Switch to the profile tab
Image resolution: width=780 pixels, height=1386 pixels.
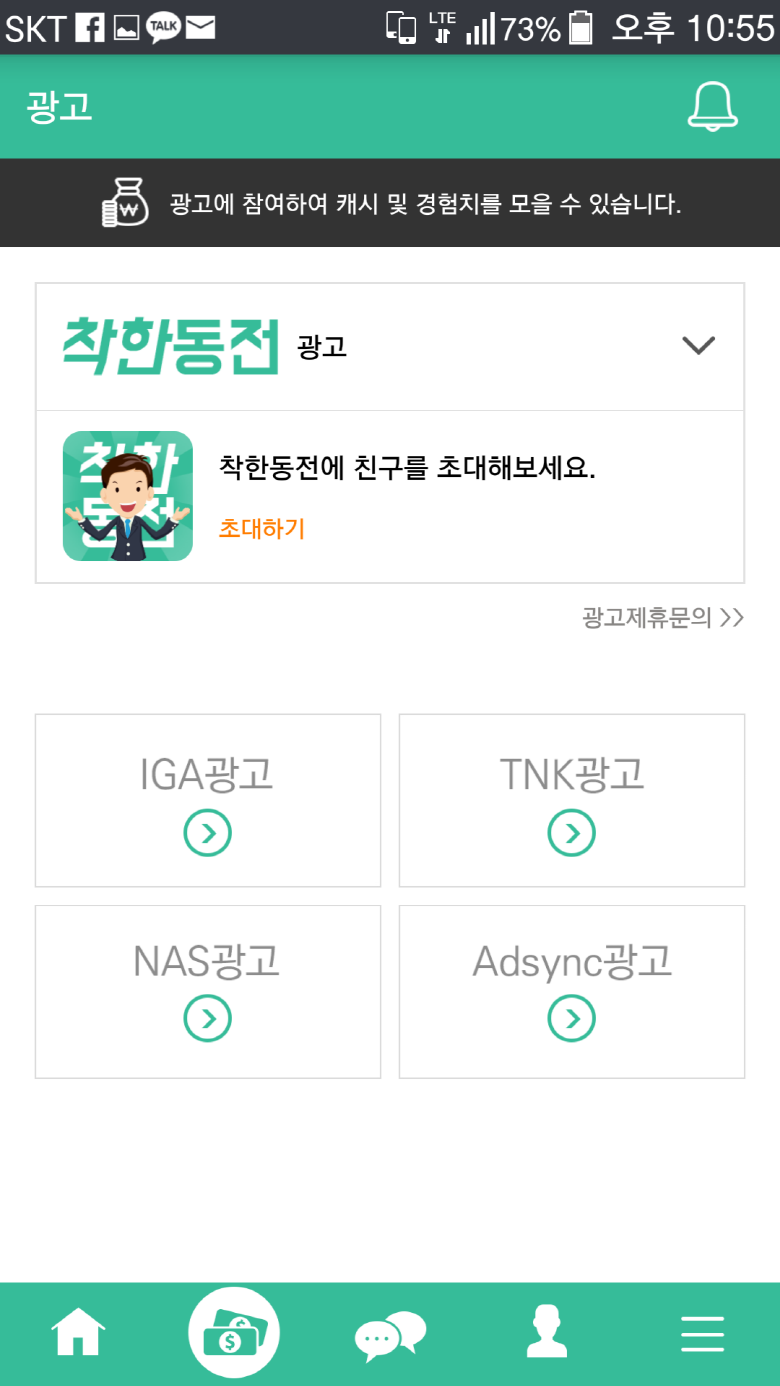(x=547, y=1334)
